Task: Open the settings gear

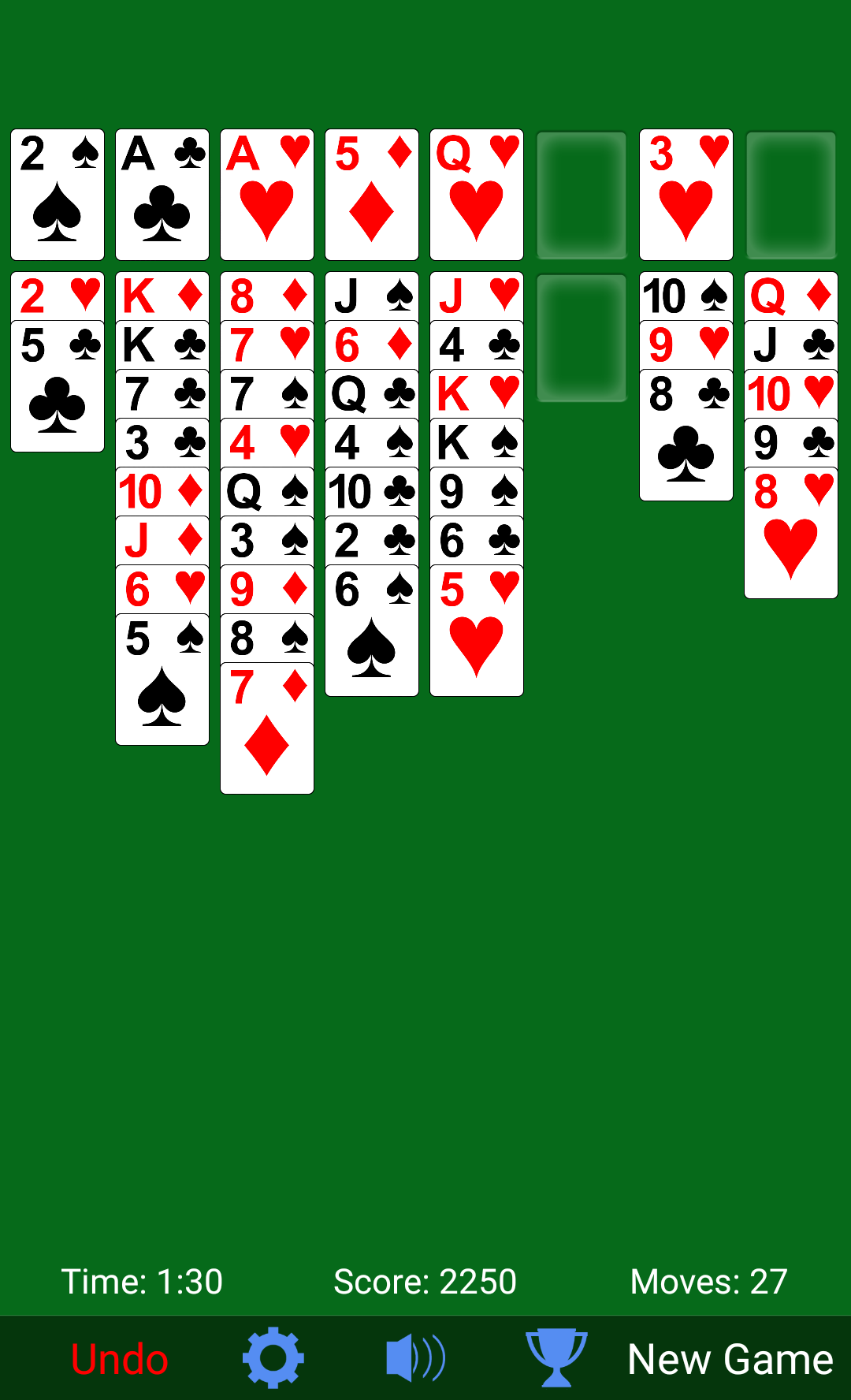Action: click(x=273, y=1357)
